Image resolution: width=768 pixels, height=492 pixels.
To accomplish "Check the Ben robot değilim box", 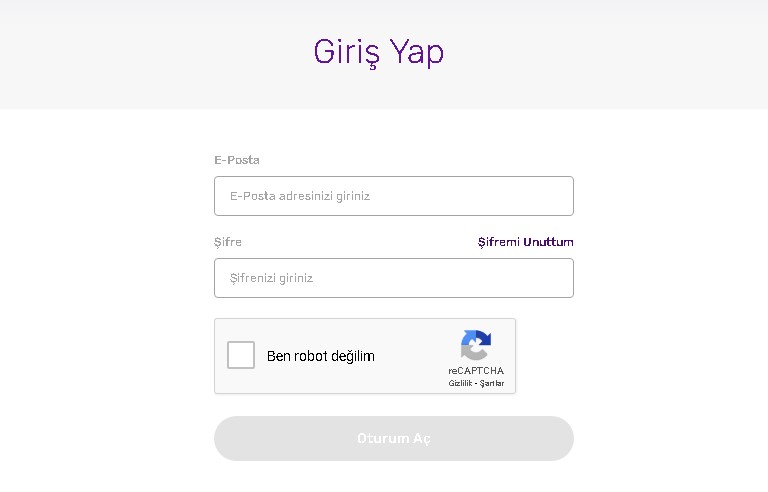I will click(241, 355).
